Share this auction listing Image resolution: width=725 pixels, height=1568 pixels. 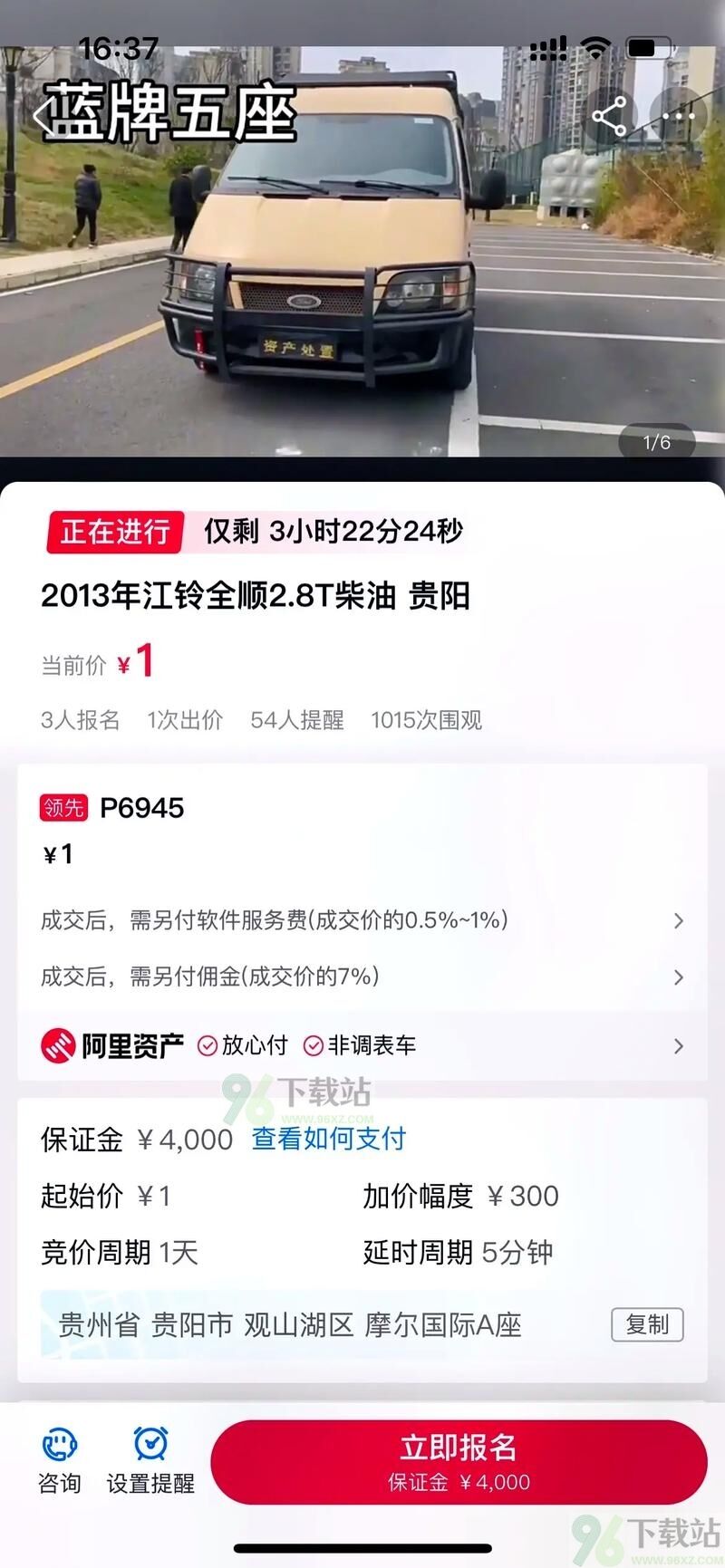coord(609,116)
